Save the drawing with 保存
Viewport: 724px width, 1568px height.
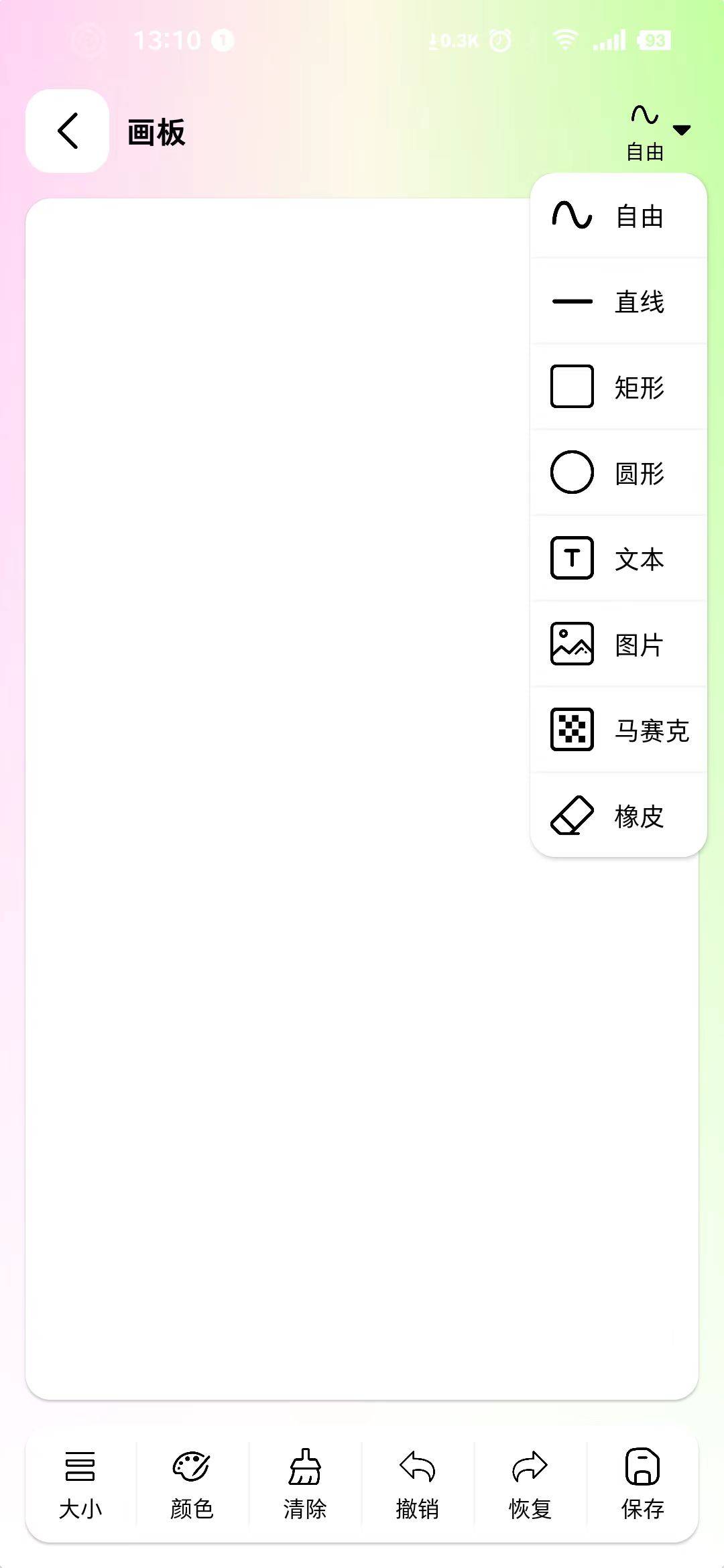click(x=642, y=1484)
